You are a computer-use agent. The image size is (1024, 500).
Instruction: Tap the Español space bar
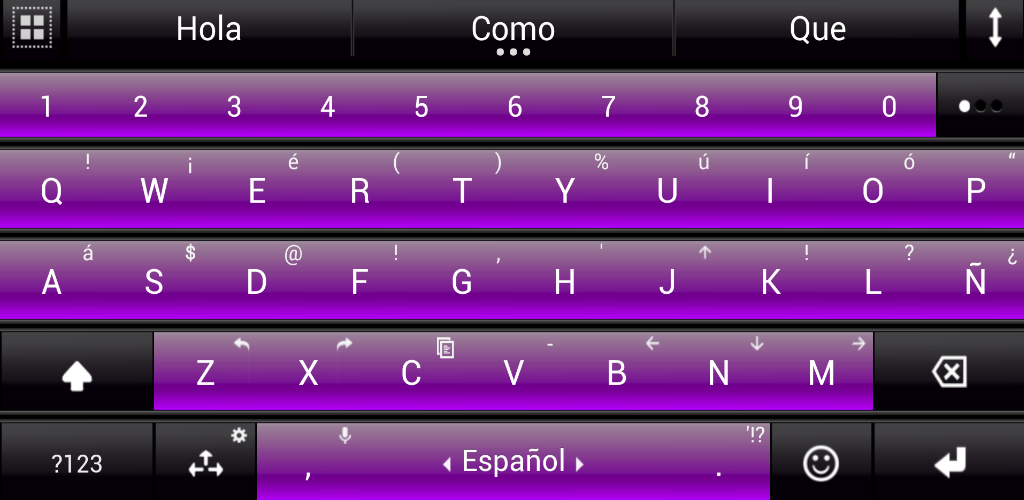click(x=513, y=462)
